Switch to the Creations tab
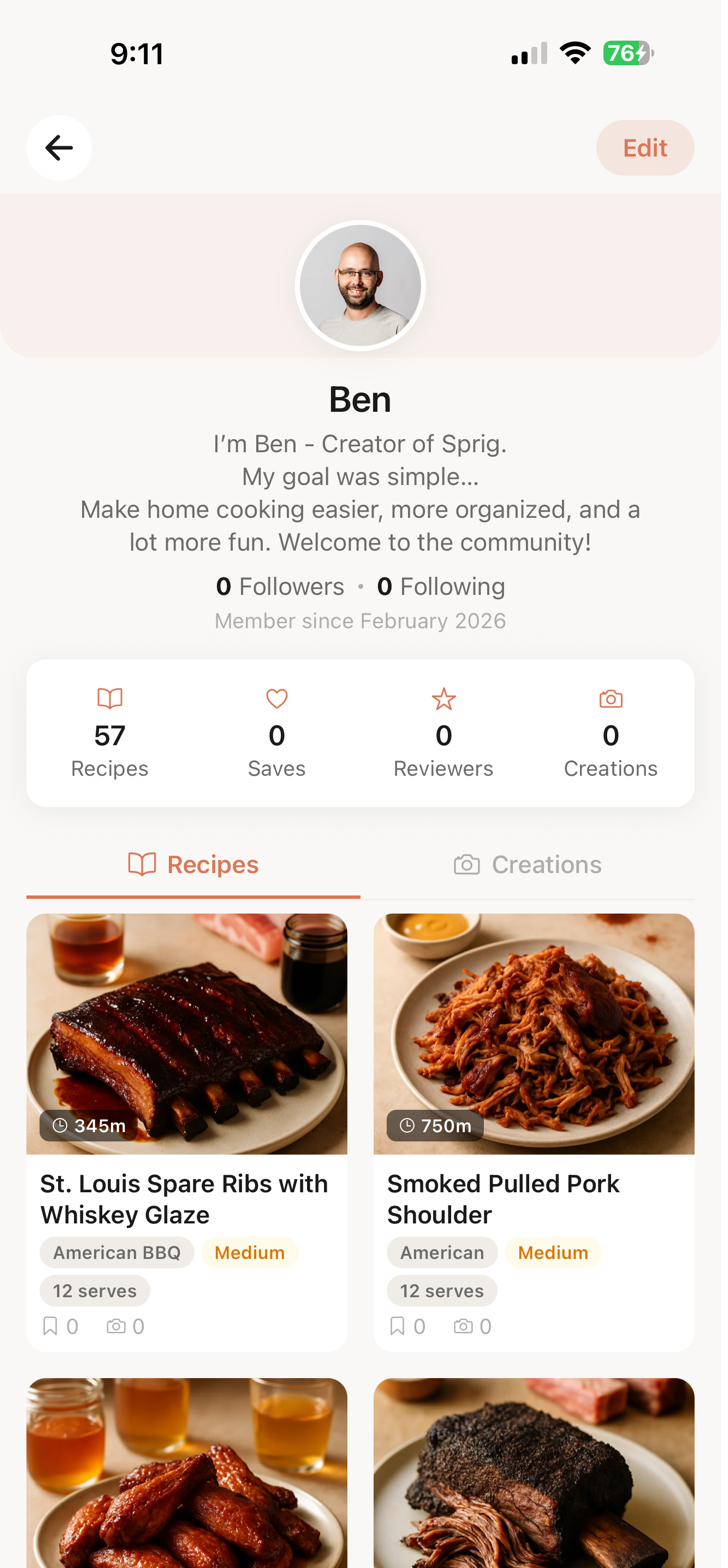The height and width of the screenshot is (1568, 728). [528, 864]
